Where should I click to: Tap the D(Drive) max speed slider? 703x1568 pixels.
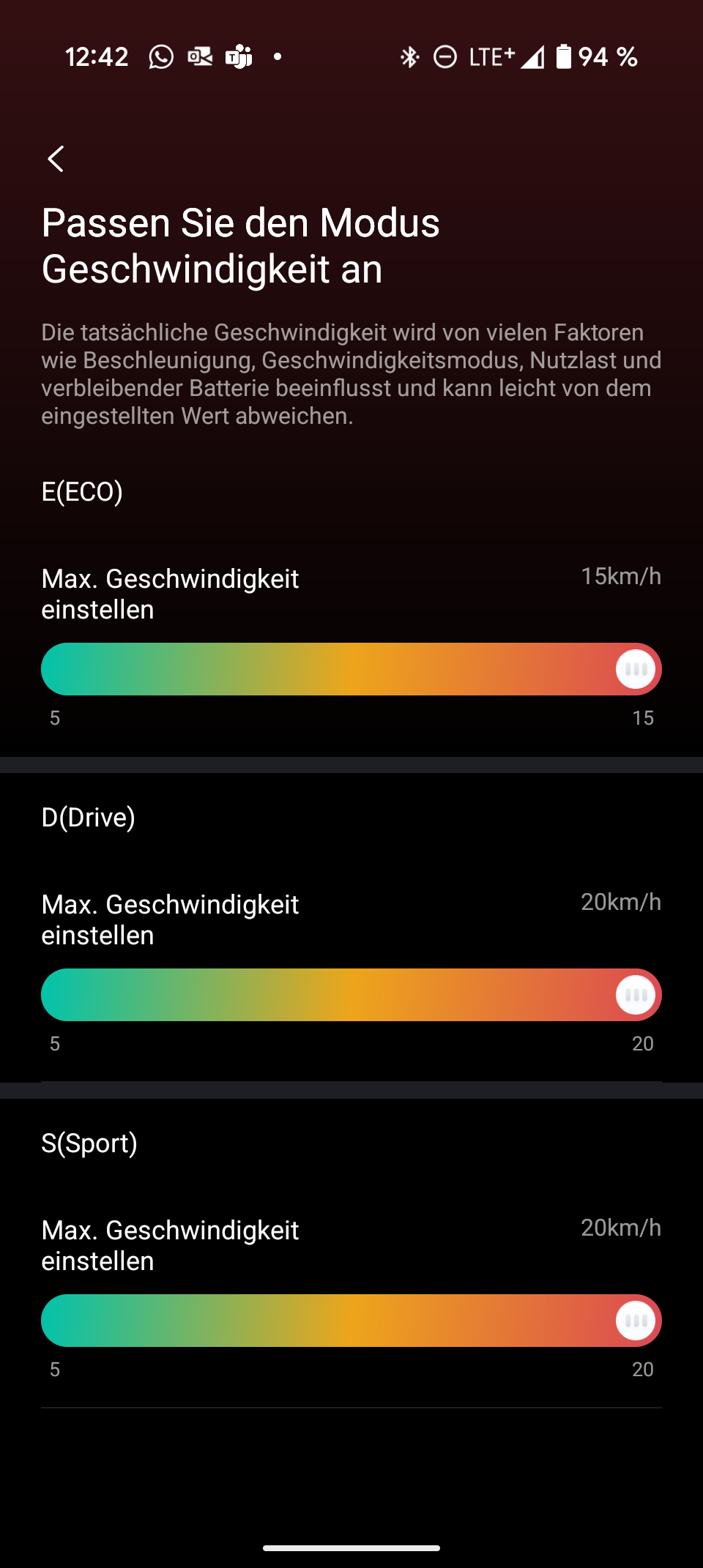tap(351, 995)
